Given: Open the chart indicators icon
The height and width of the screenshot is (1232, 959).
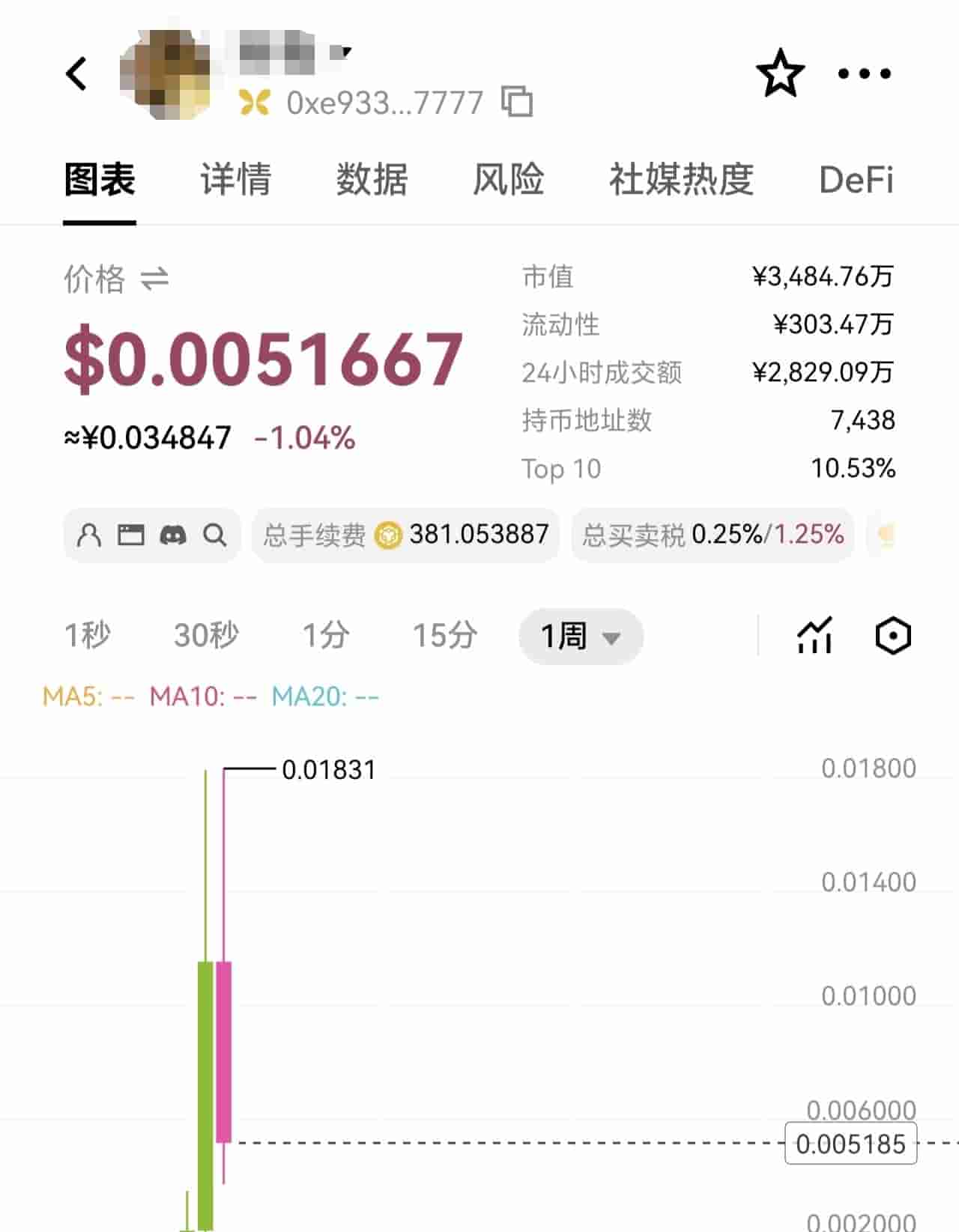Looking at the screenshot, I should click(x=815, y=636).
